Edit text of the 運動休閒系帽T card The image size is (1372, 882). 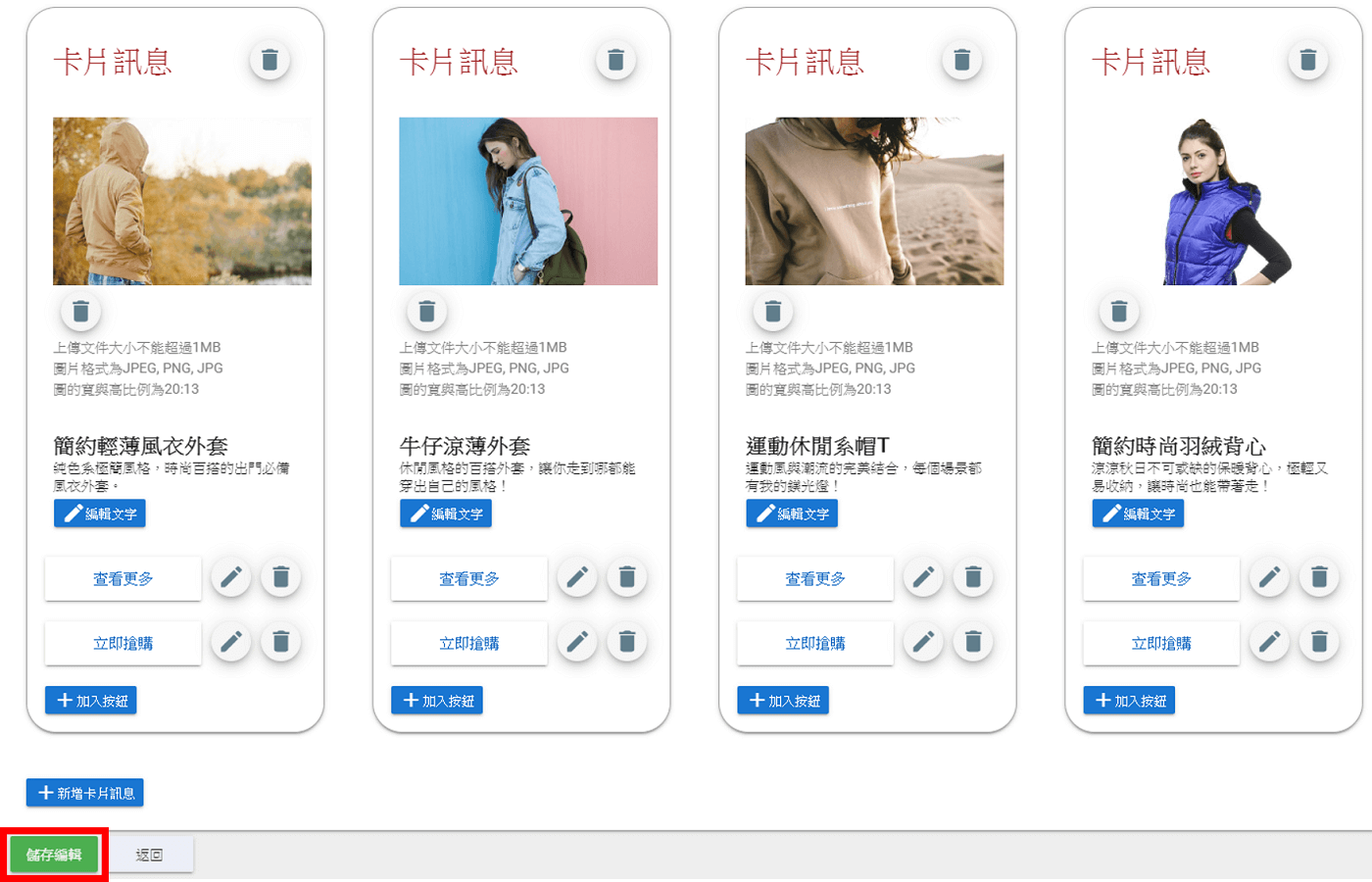(792, 514)
